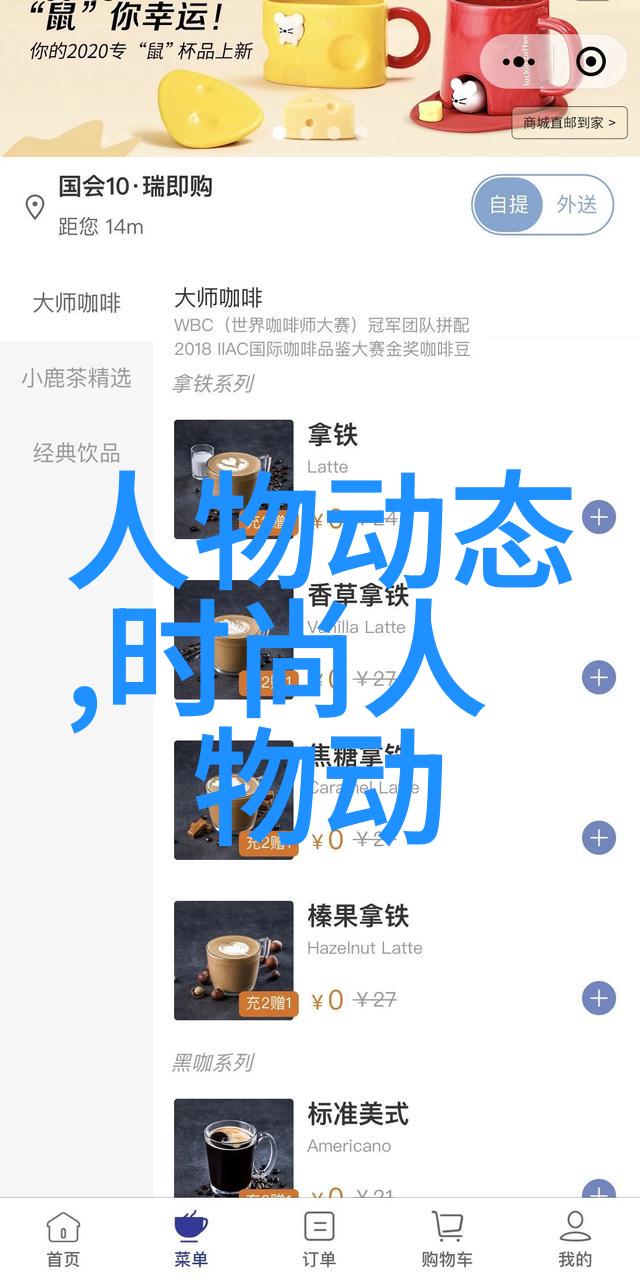Viewport: 640px width, 1287px height.
Task: Select the 大师咖啡 category
Action: point(76,303)
